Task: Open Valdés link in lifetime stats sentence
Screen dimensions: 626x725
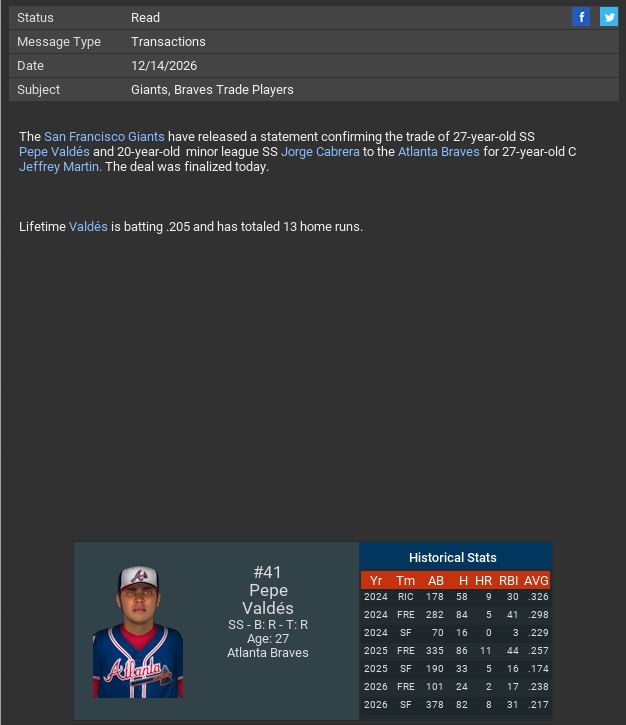Action: pos(88,227)
